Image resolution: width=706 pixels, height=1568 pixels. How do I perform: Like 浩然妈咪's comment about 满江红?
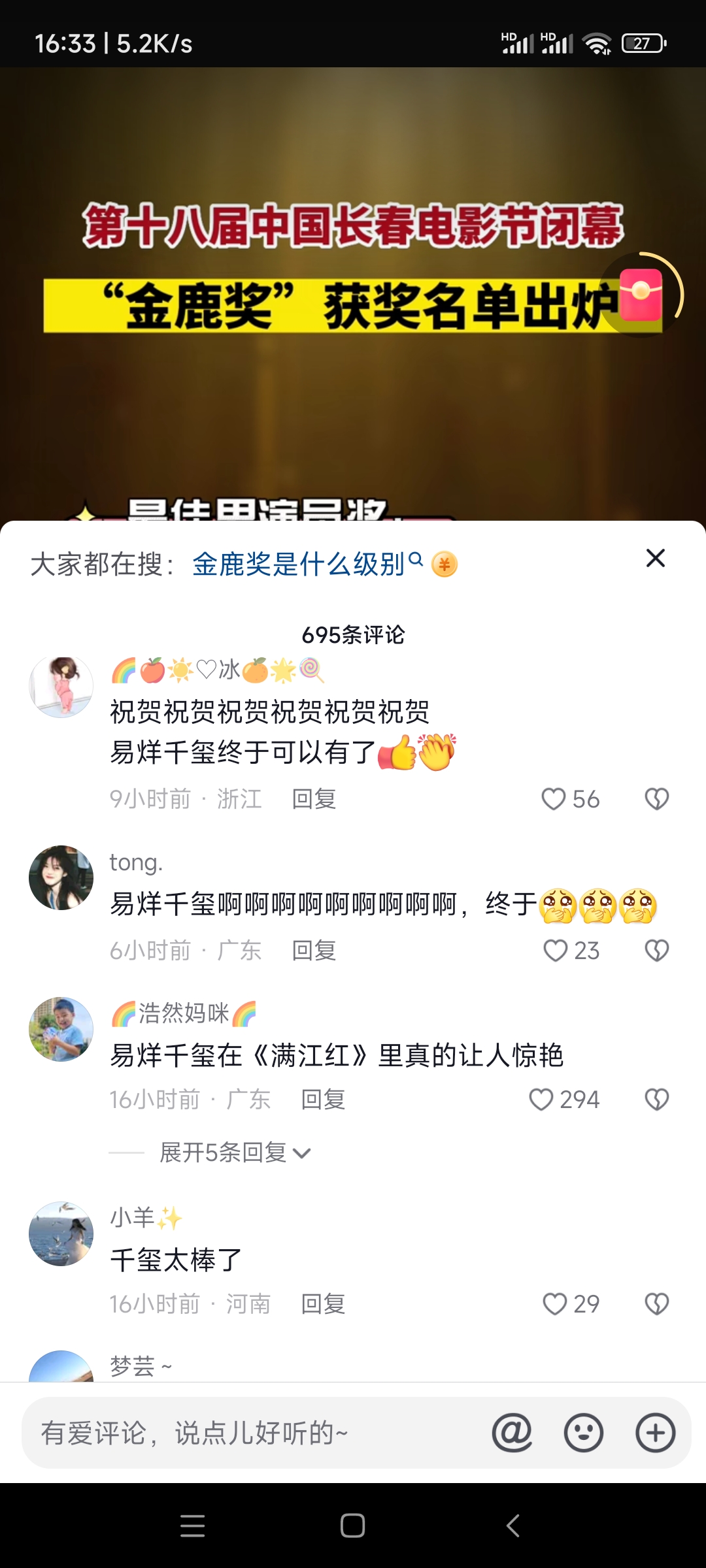pyautogui.click(x=541, y=1100)
